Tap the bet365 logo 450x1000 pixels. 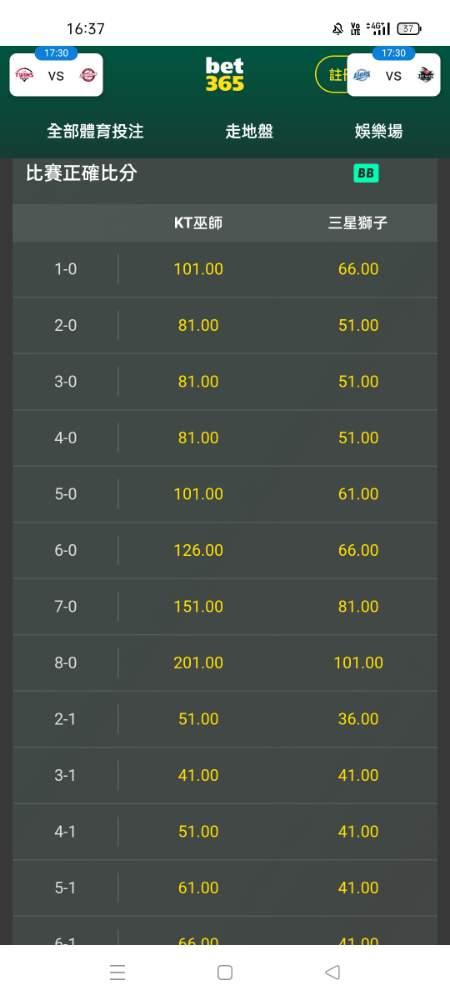224,75
